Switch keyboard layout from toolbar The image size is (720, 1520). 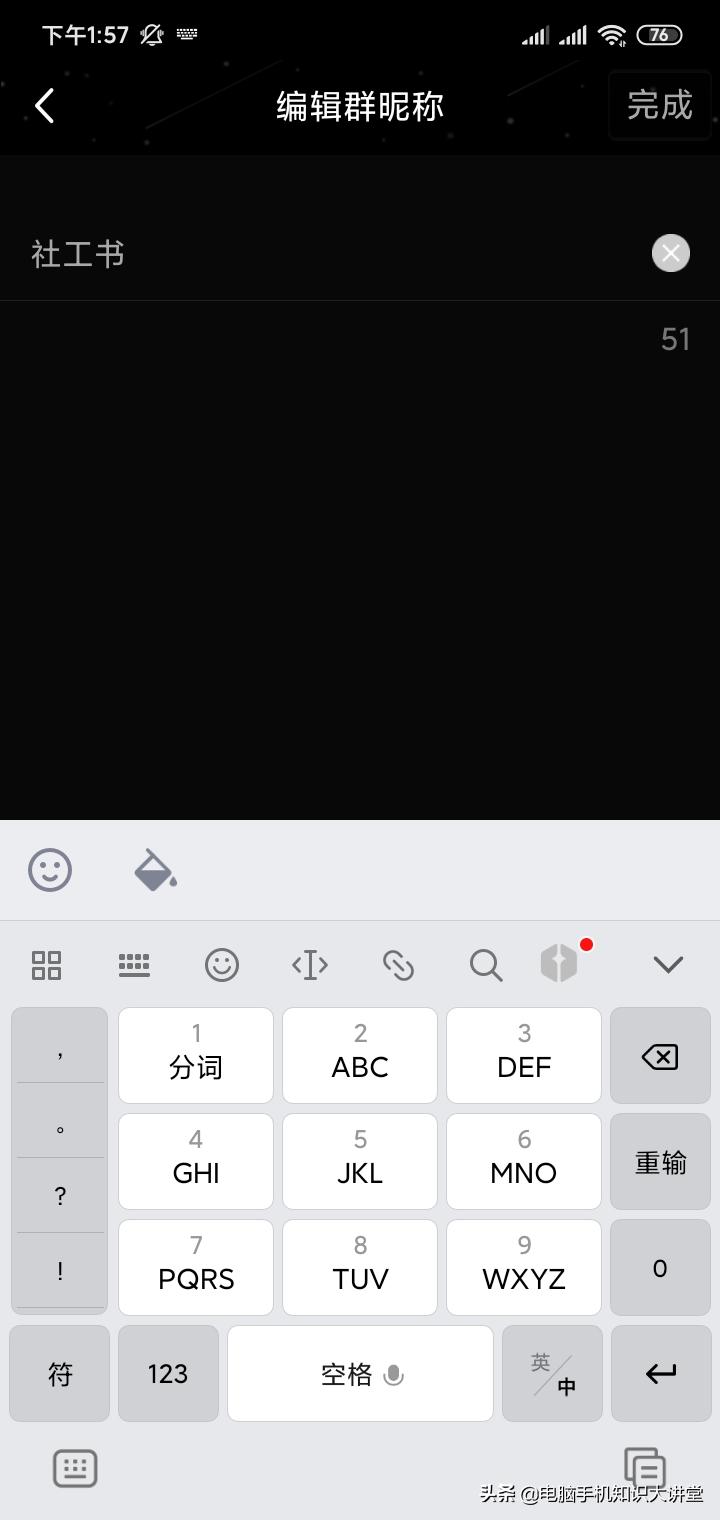pos(134,965)
